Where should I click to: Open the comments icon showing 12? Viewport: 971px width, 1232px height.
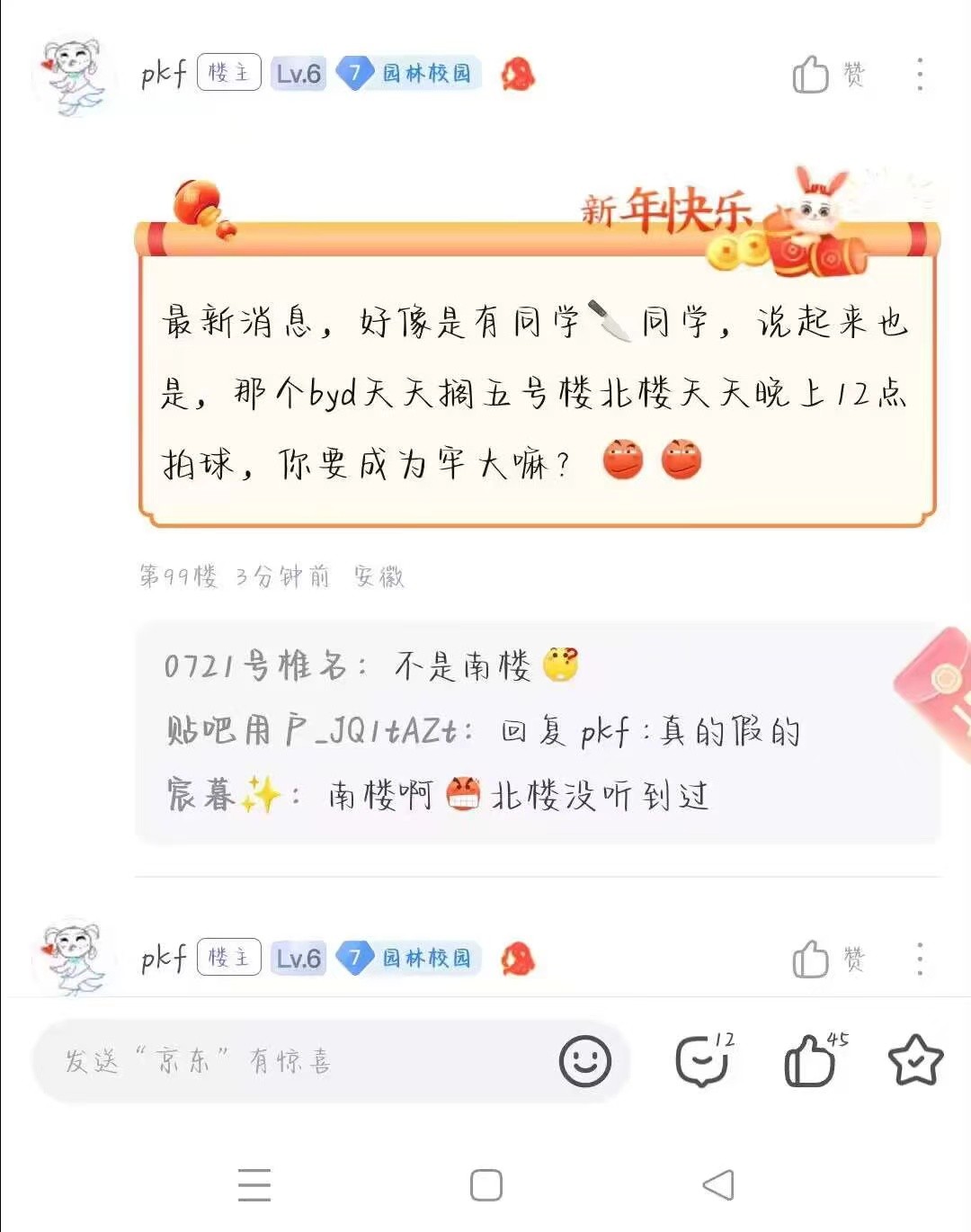pos(703,1062)
